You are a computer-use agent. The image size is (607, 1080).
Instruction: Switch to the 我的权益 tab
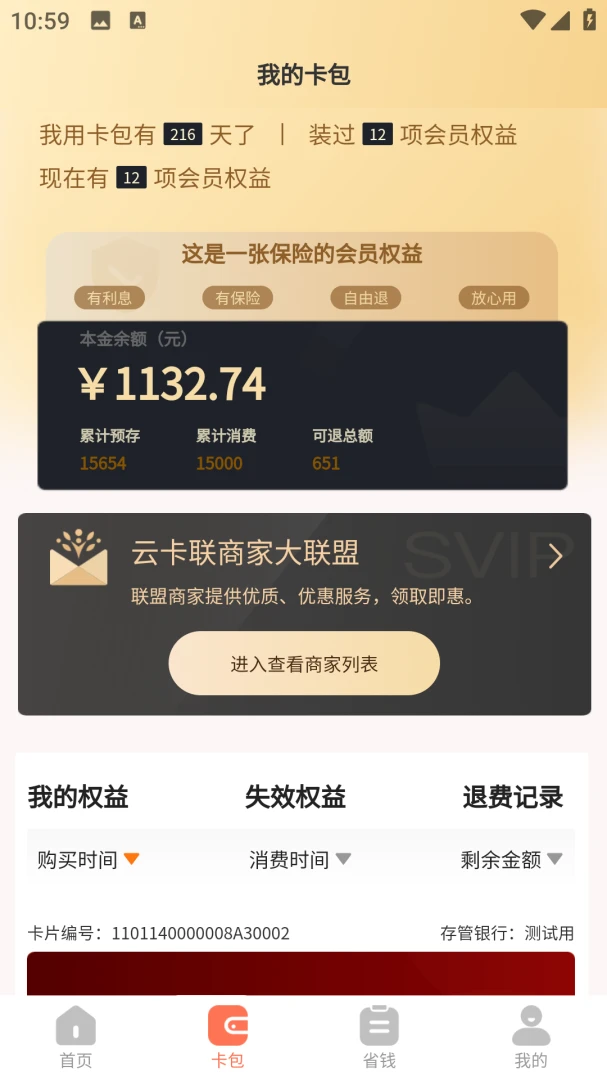click(78, 797)
